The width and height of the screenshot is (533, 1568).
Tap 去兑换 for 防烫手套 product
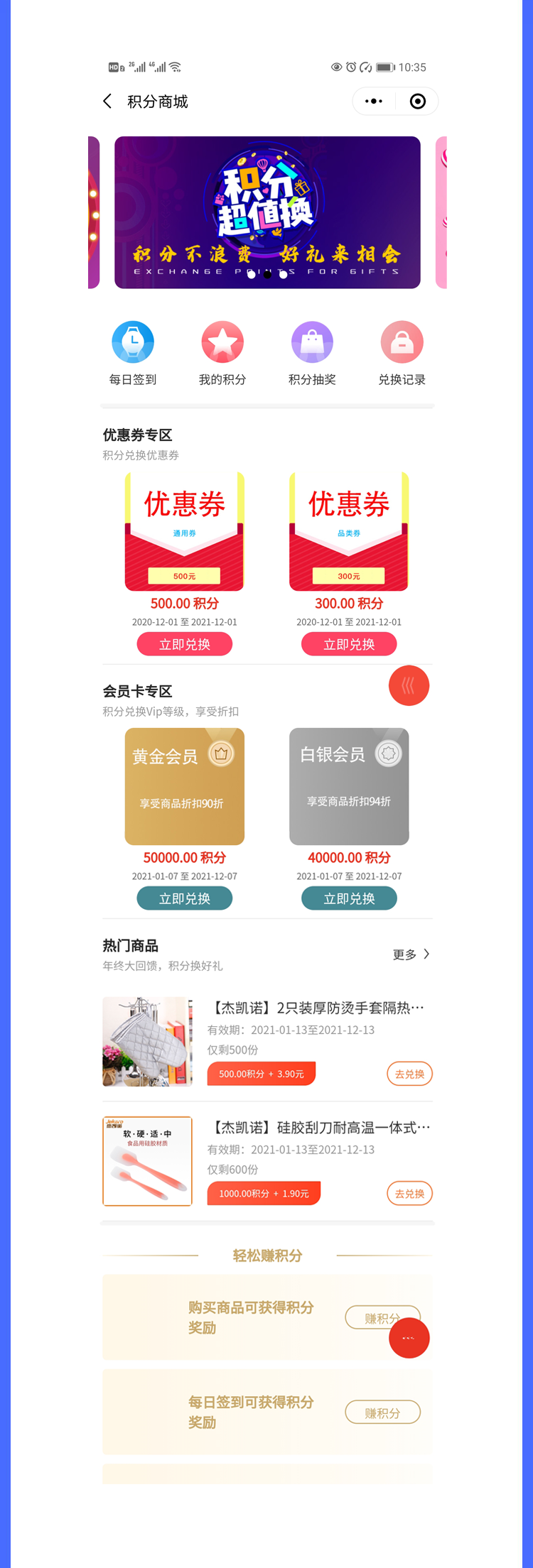(x=409, y=1074)
